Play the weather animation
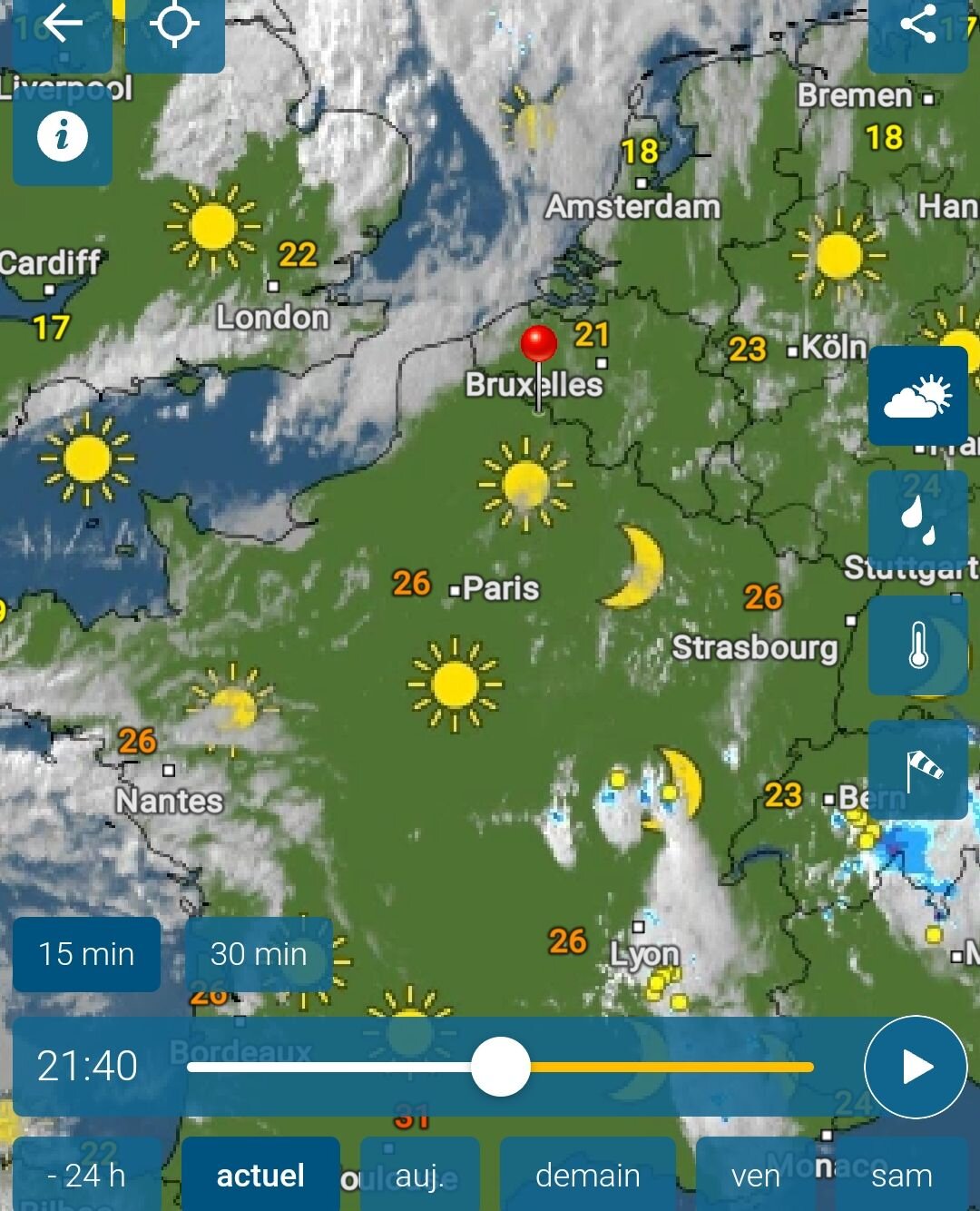This screenshot has width=980, height=1211. 915,1067
